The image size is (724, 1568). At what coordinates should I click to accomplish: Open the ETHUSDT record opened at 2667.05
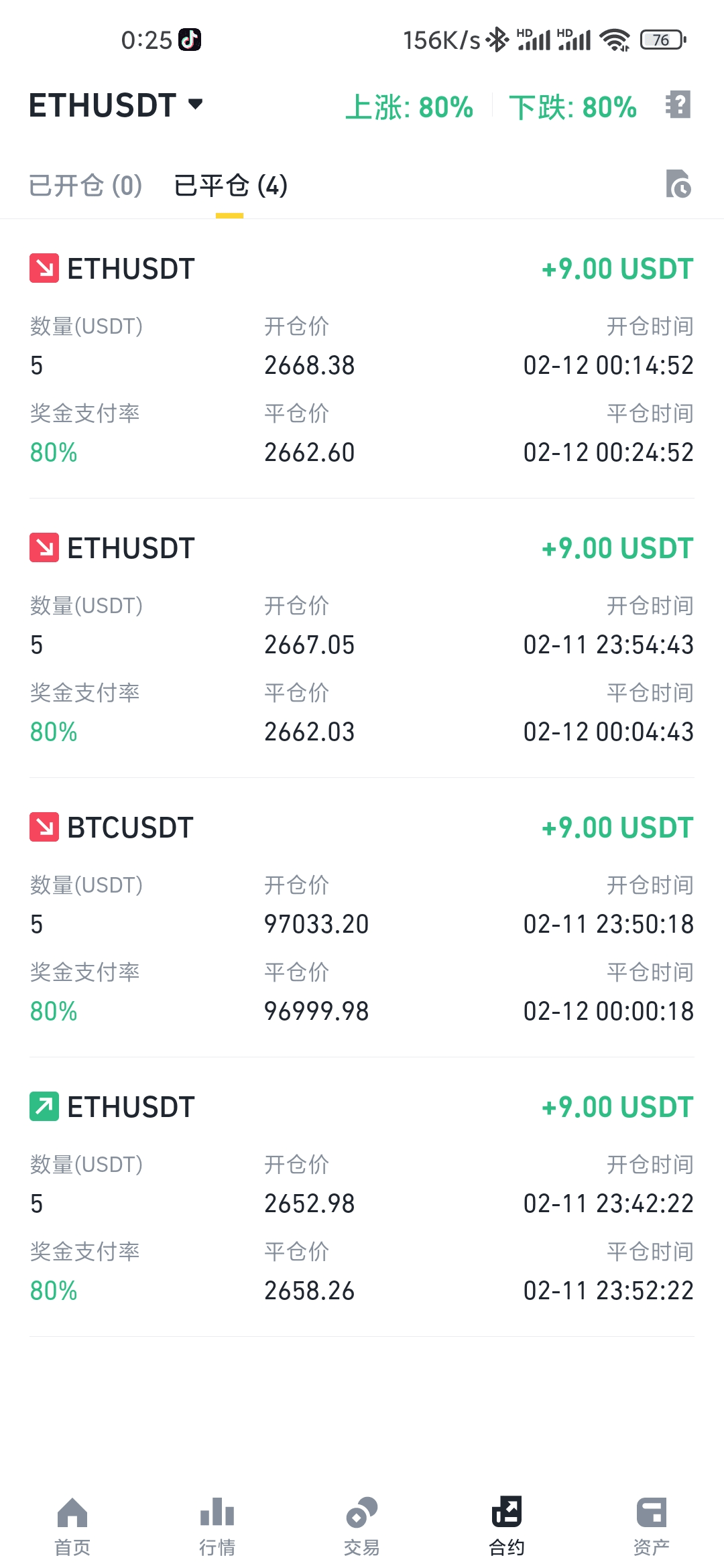[x=362, y=638]
